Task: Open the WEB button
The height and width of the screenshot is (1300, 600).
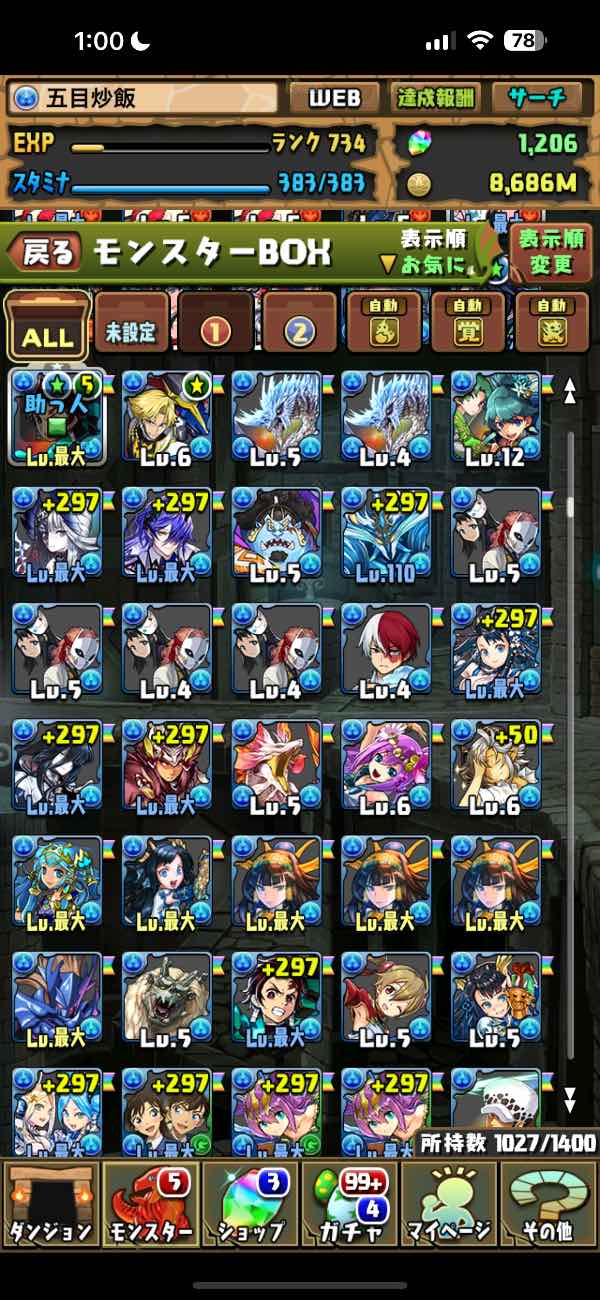Action: pyautogui.click(x=333, y=97)
